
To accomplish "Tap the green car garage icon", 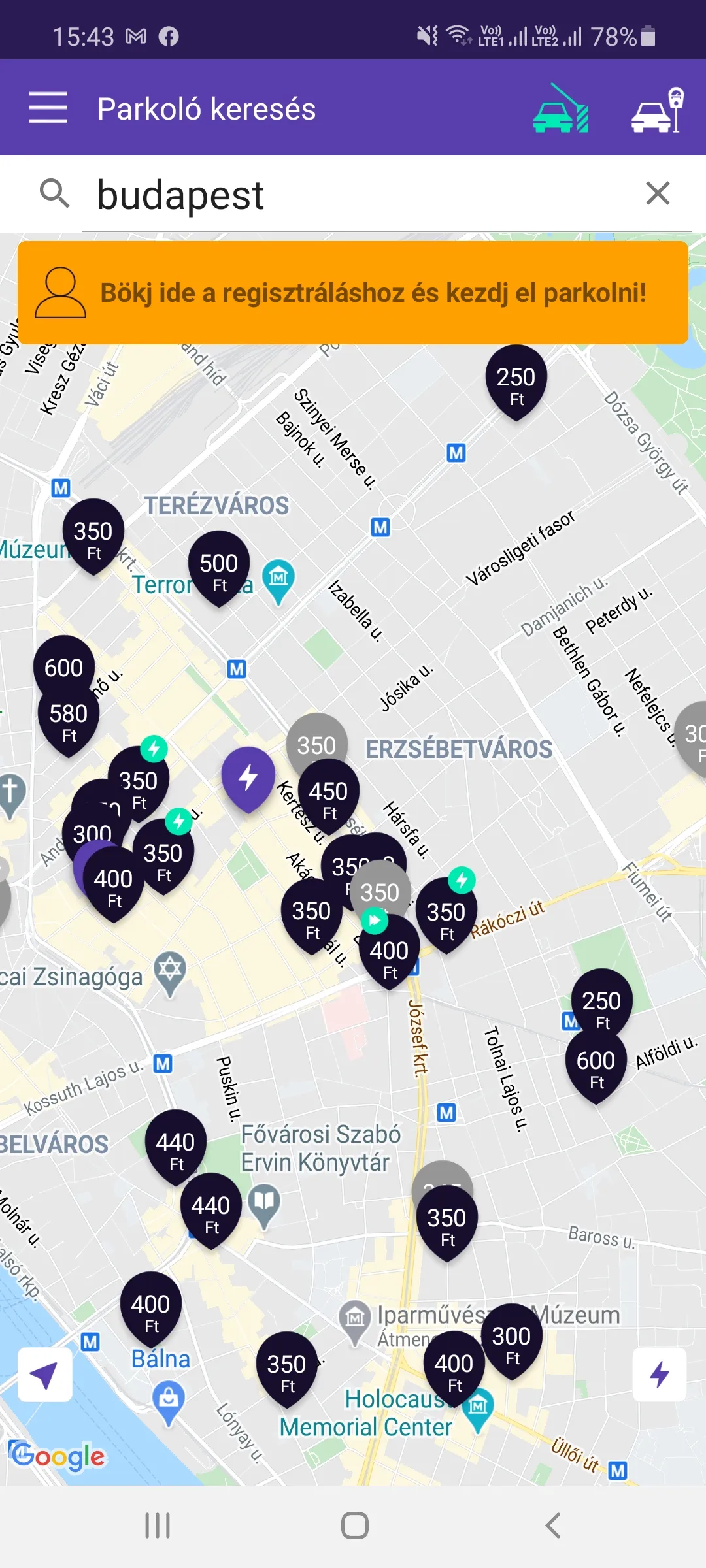I will (561, 109).
